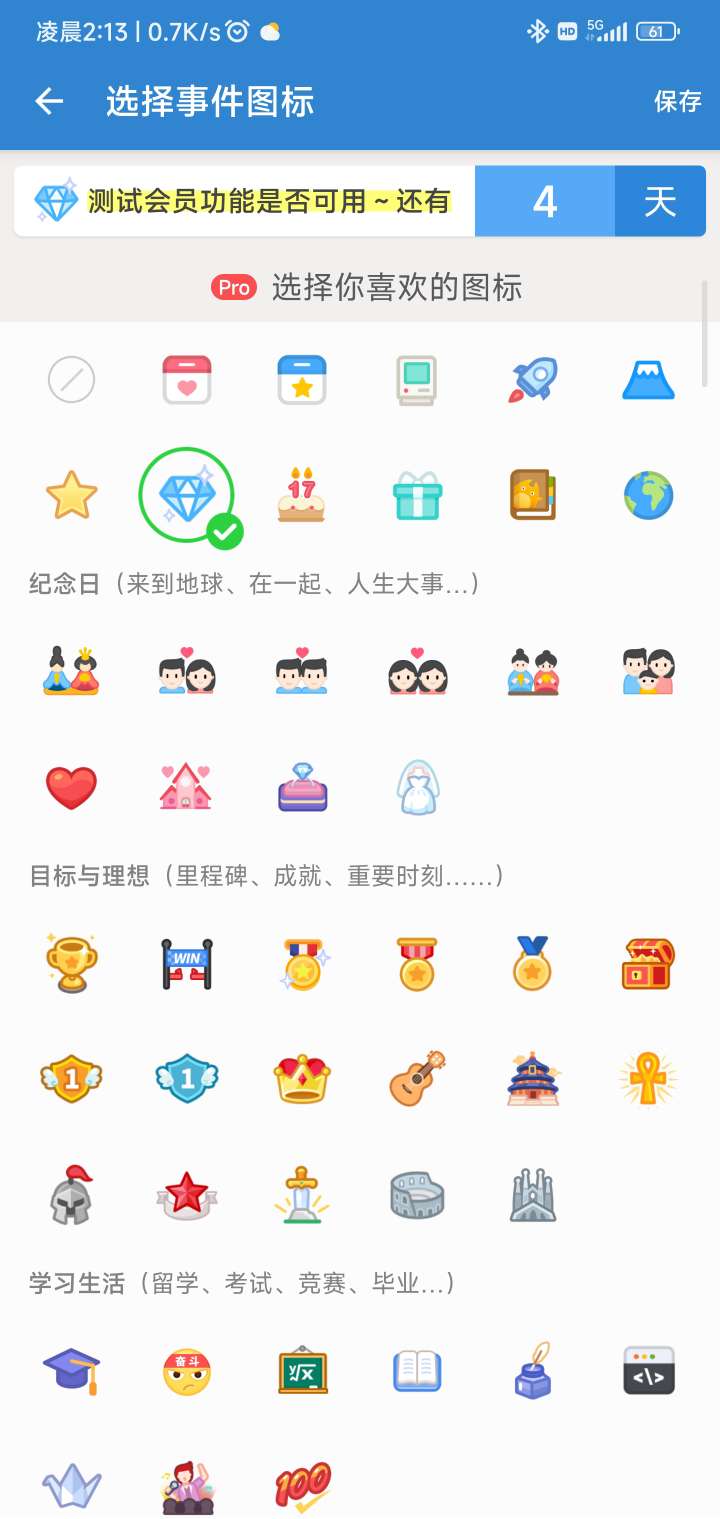Pick the gold trophy icon

[71, 963]
